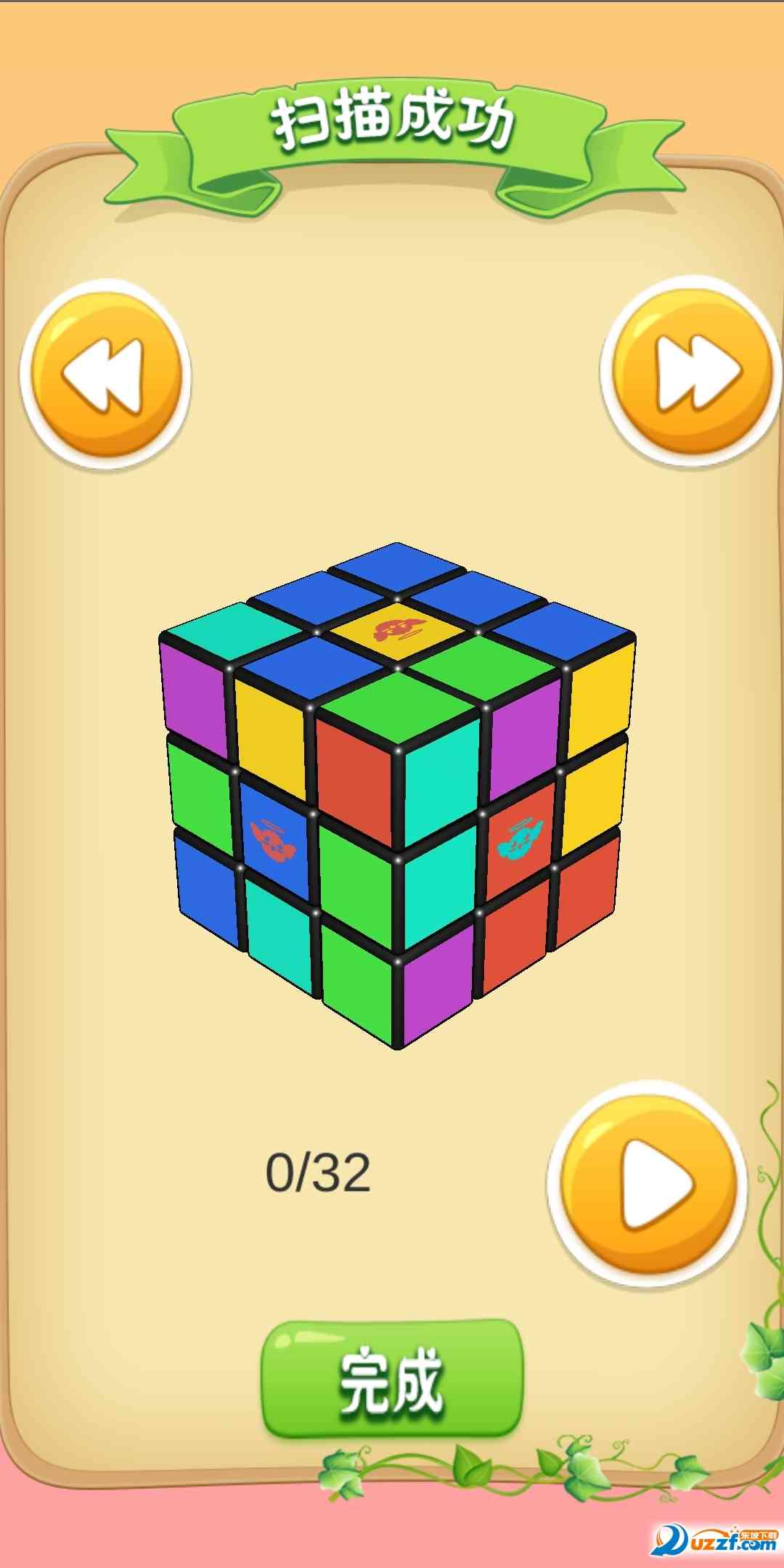The image size is (784, 1568).
Task: Tap the rewind double-arrow button
Action: pos(106,375)
